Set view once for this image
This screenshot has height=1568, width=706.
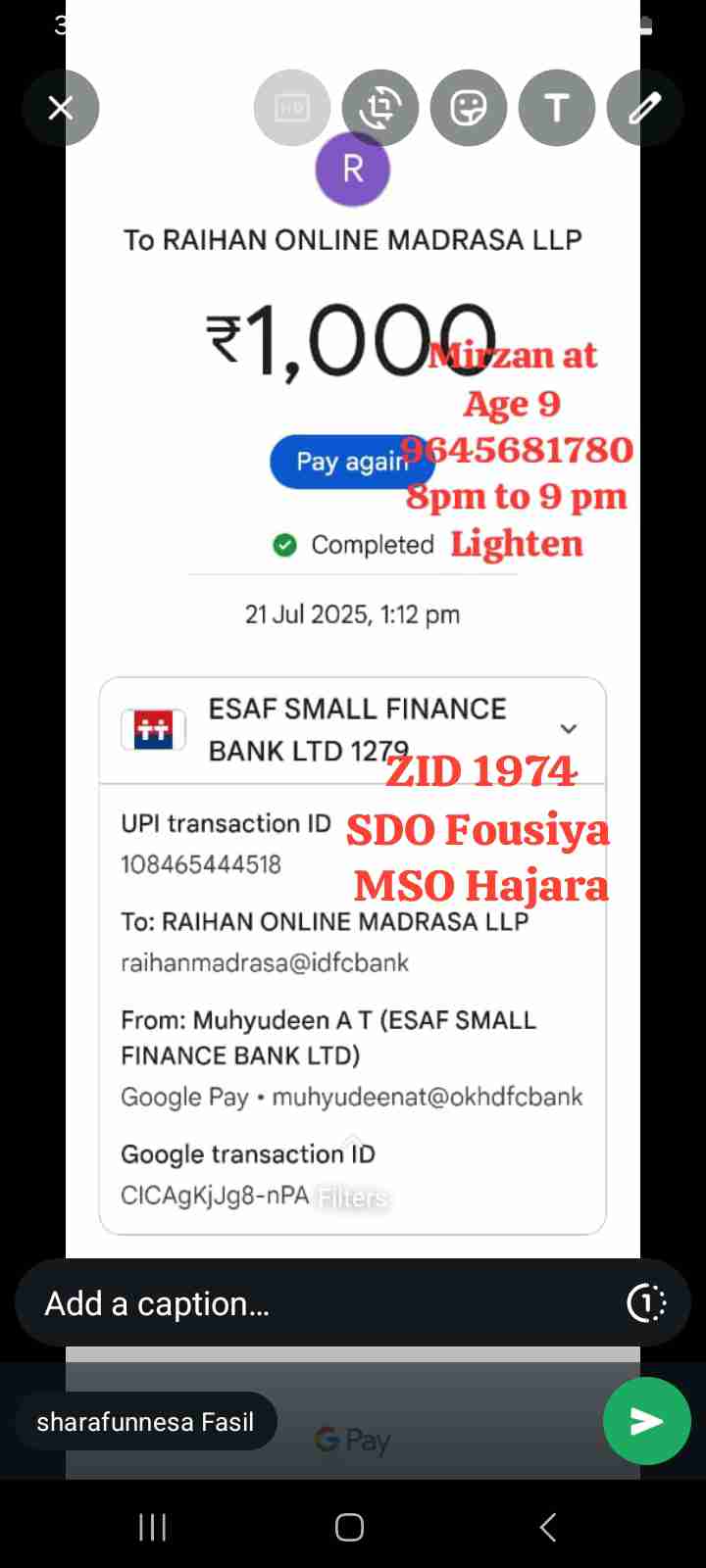pyautogui.click(x=646, y=1303)
